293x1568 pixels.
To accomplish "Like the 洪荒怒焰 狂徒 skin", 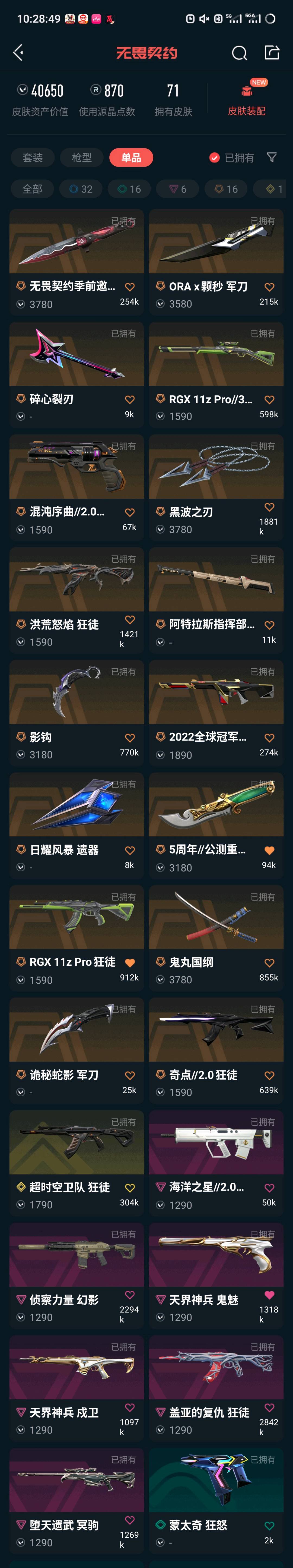I will pyautogui.click(x=129, y=620).
